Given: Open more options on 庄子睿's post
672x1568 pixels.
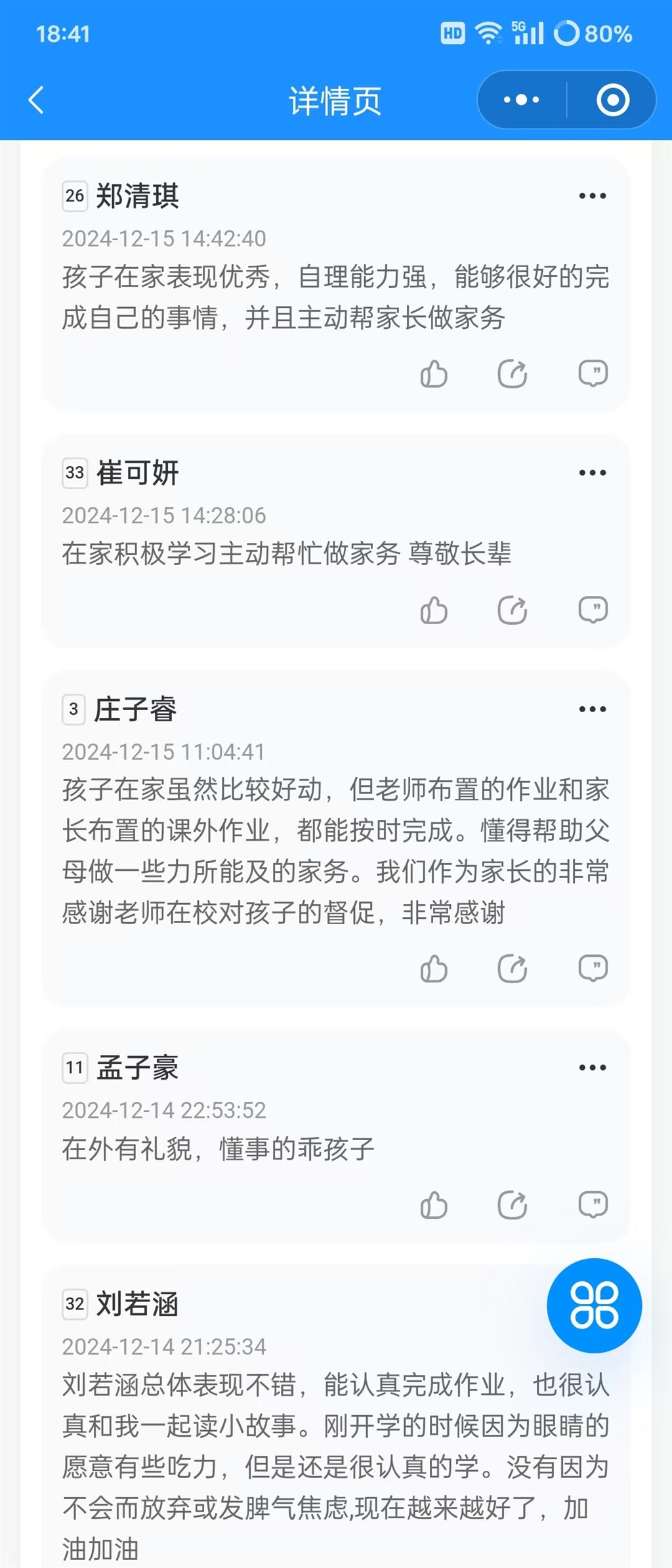Looking at the screenshot, I should 592,709.
